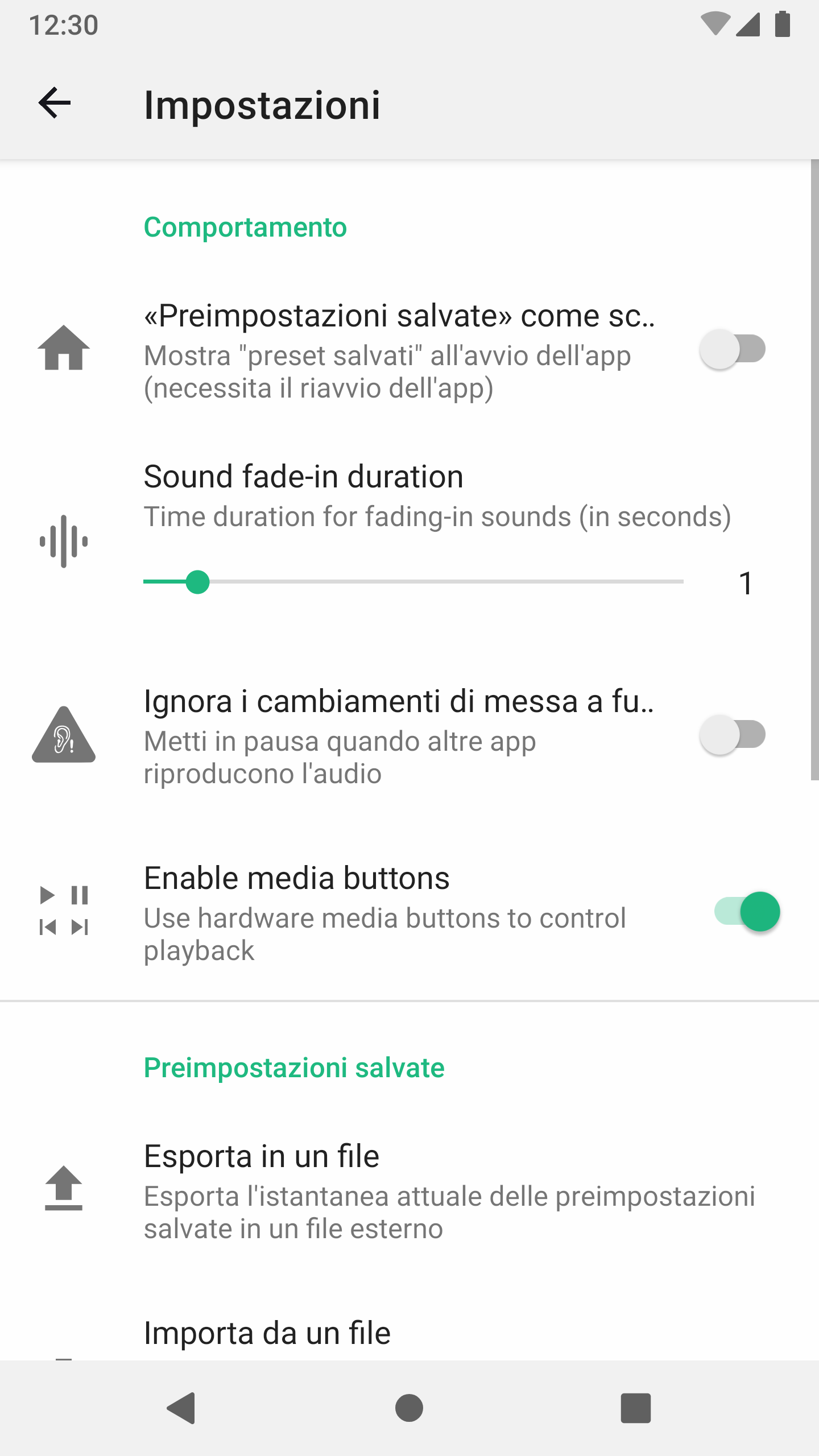Tap the system home button
The image size is (819, 1456).
tap(409, 1408)
